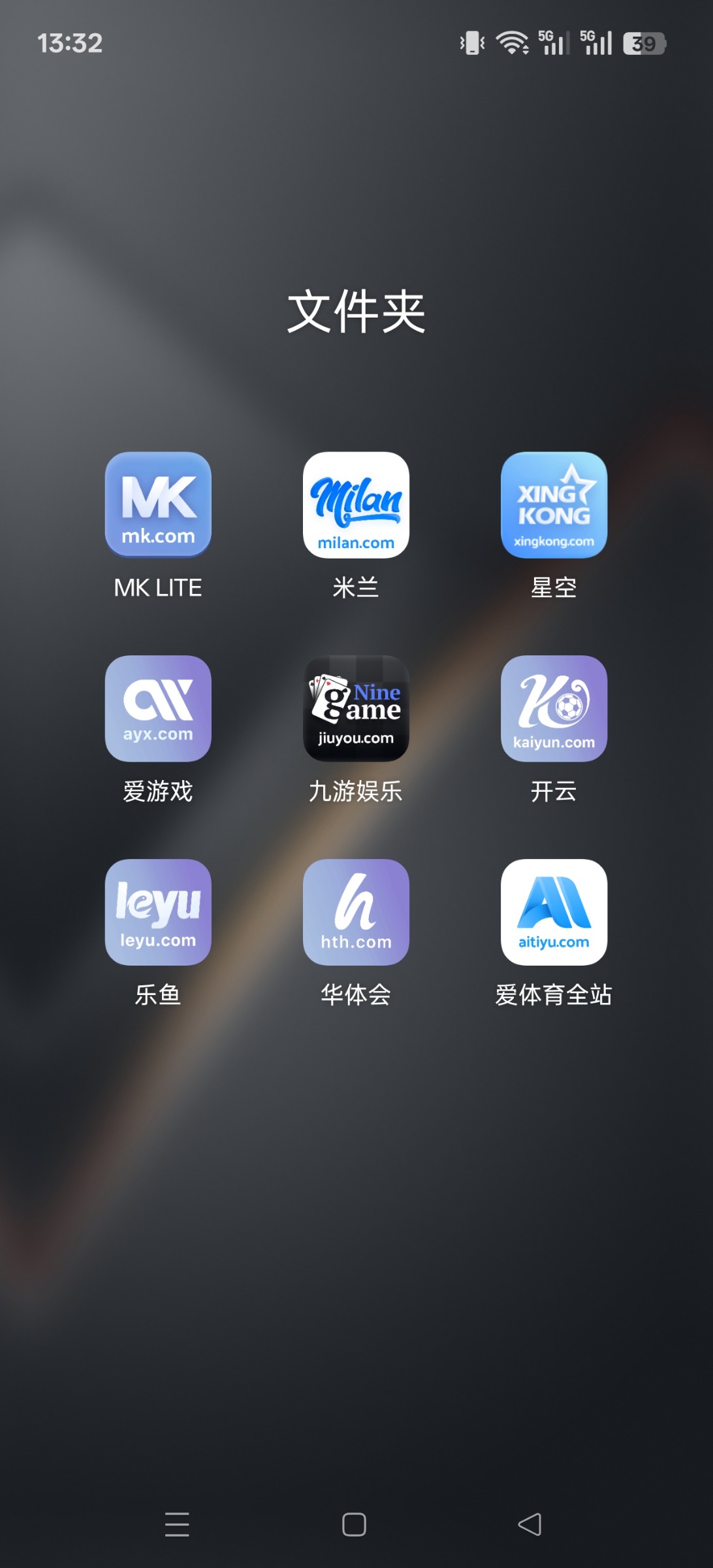Open the 爱体育全站 app
The image size is (713, 1568).
click(x=554, y=912)
